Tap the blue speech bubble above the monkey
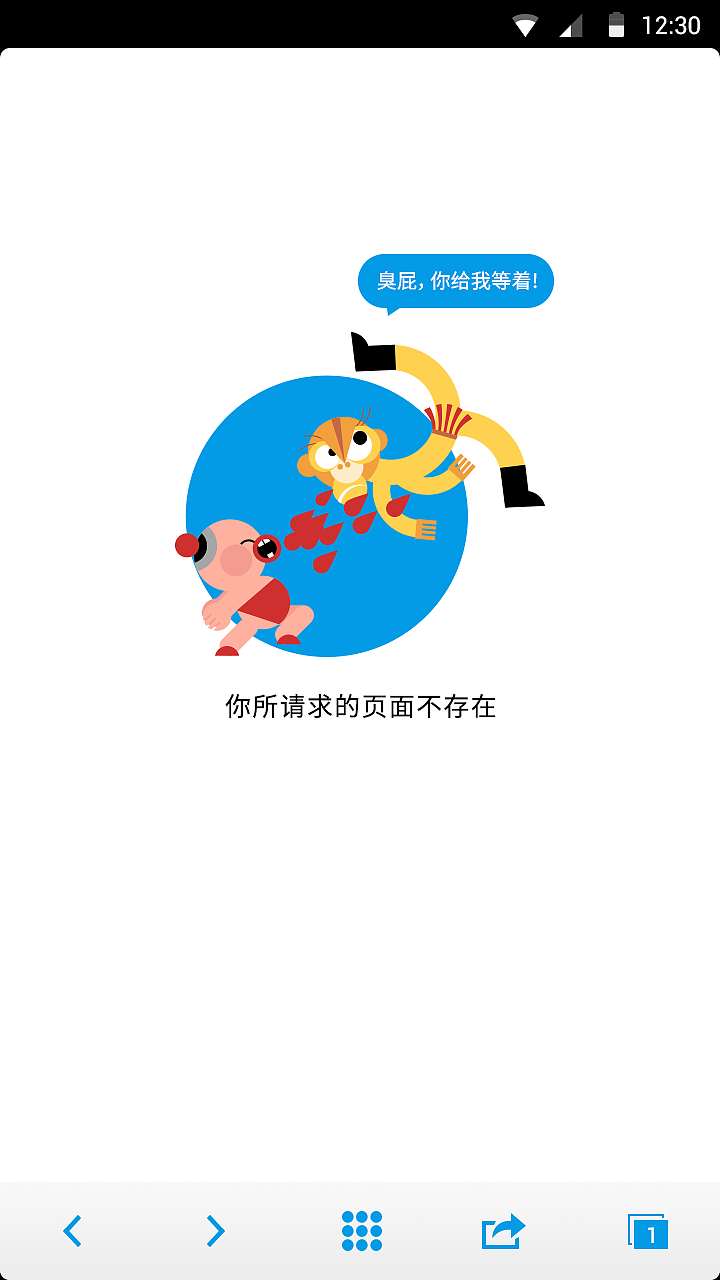Screen dimensions: 720x1280 455,281
